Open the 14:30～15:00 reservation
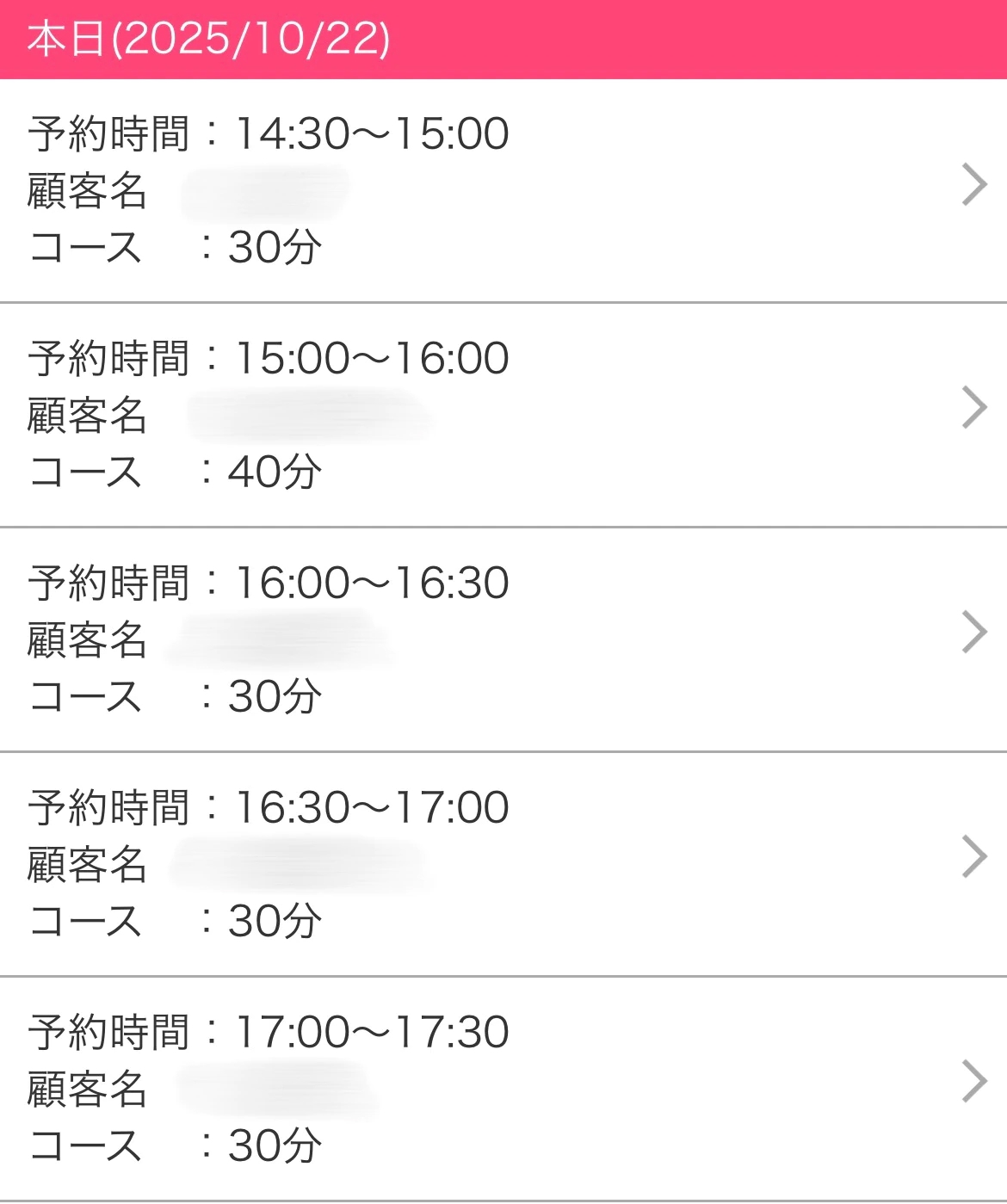This screenshot has height=1204, width=1007. tap(504, 190)
